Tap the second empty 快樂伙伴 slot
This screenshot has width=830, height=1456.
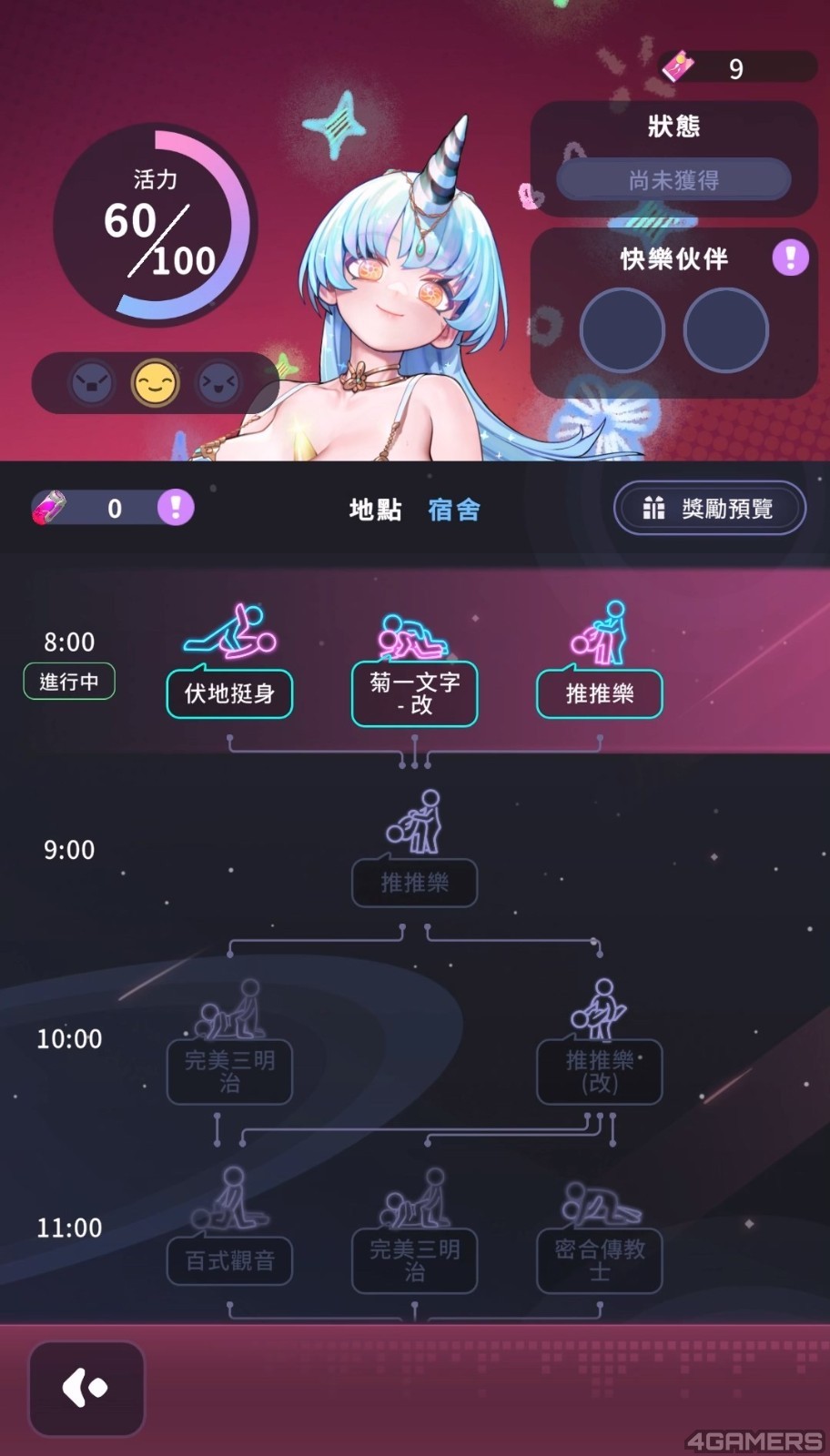[x=725, y=329]
